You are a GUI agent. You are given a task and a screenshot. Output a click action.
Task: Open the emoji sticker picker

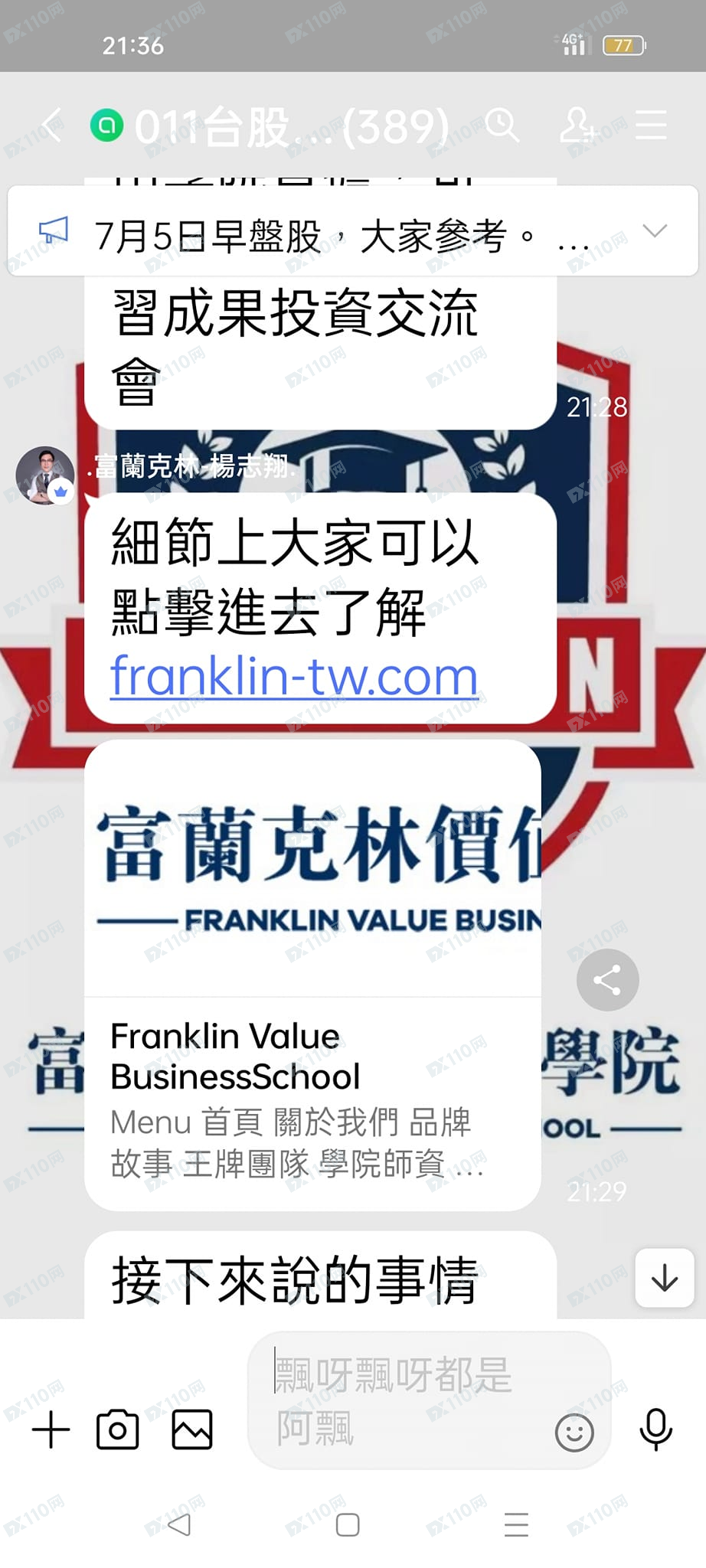pyautogui.click(x=574, y=1432)
